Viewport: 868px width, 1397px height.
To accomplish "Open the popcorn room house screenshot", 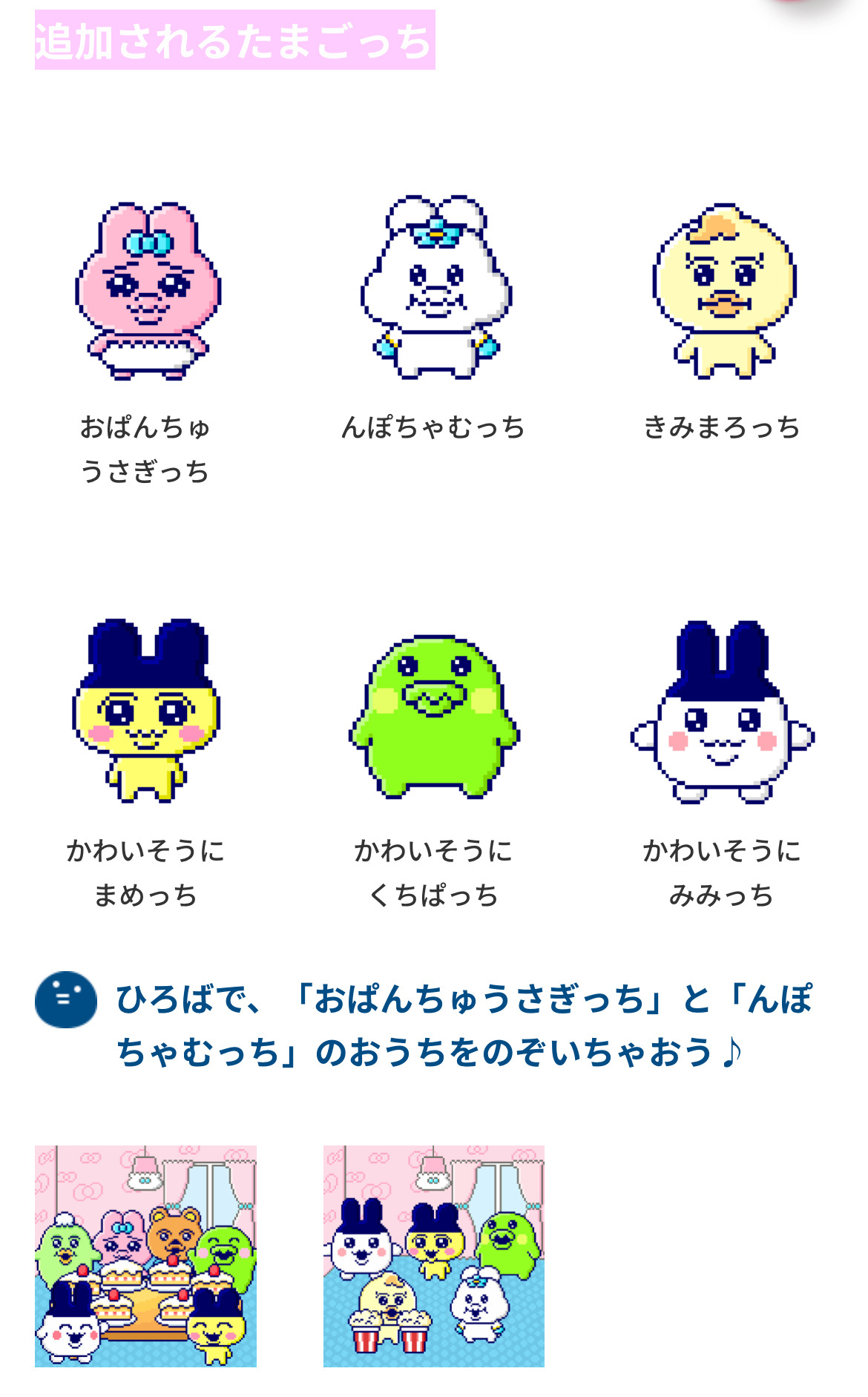I will pos(434,1256).
